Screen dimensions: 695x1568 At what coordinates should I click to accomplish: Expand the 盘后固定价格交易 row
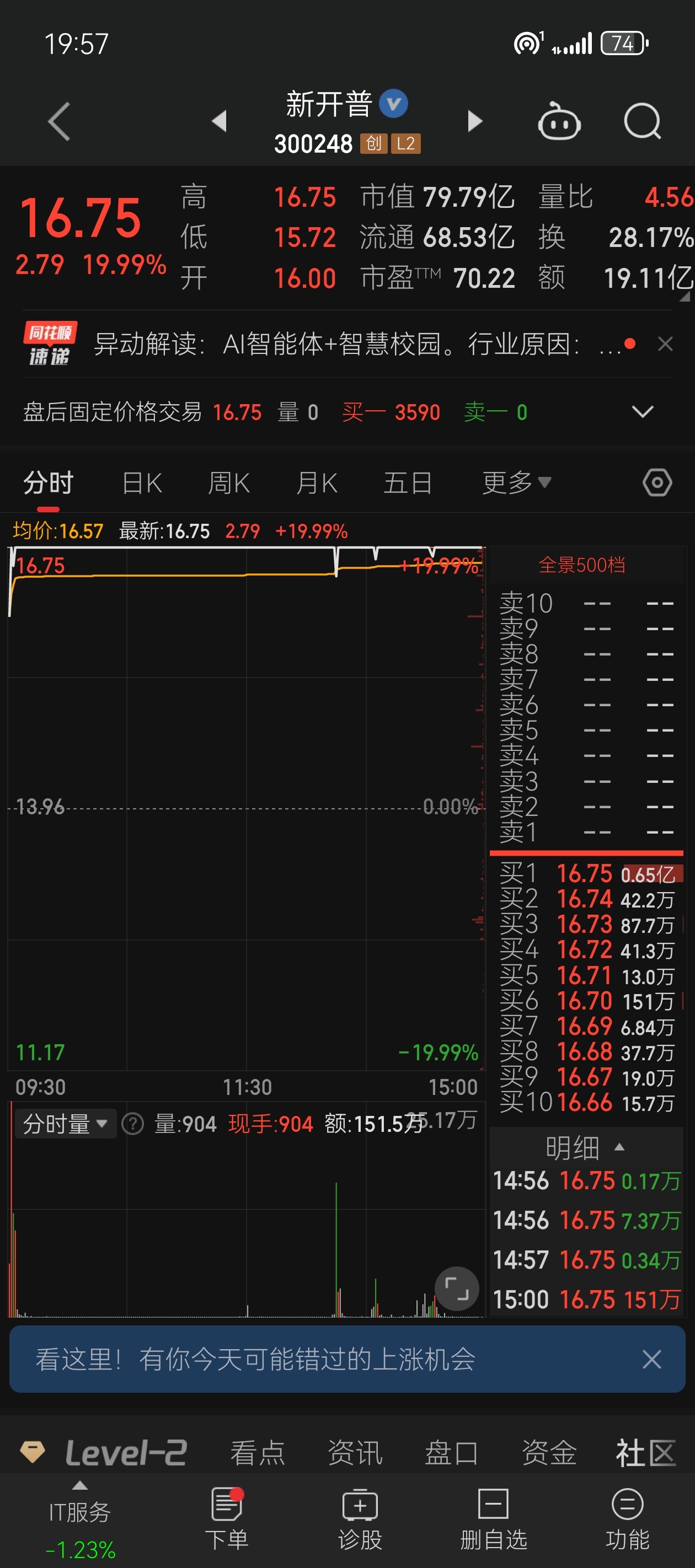[x=642, y=412]
